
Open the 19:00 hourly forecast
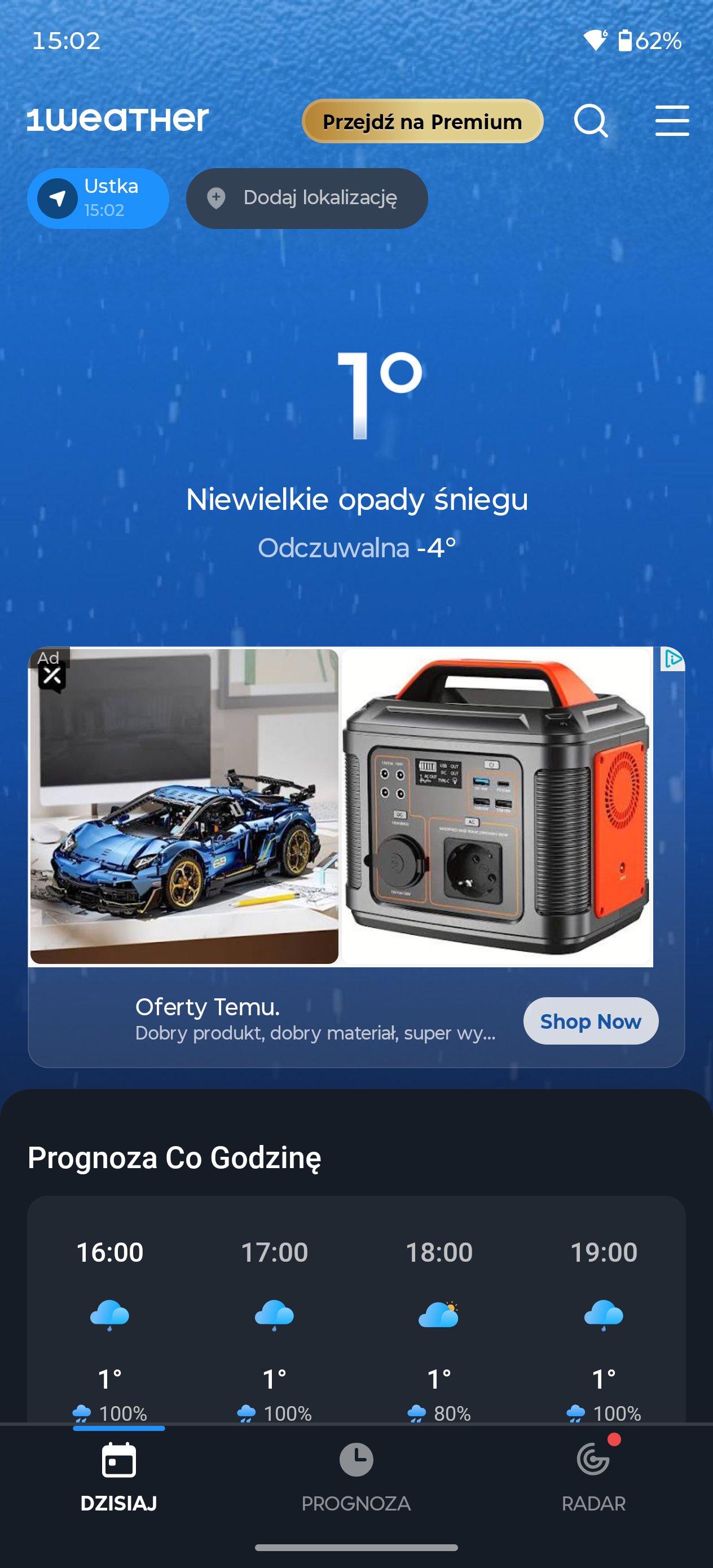604,1327
